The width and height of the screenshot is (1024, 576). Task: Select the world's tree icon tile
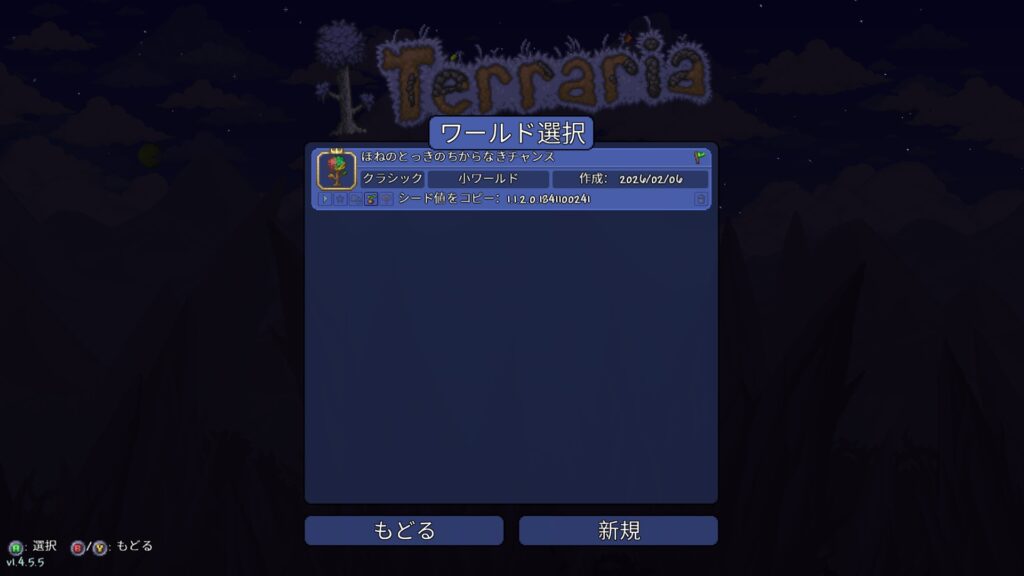click(x=337, y=170)
